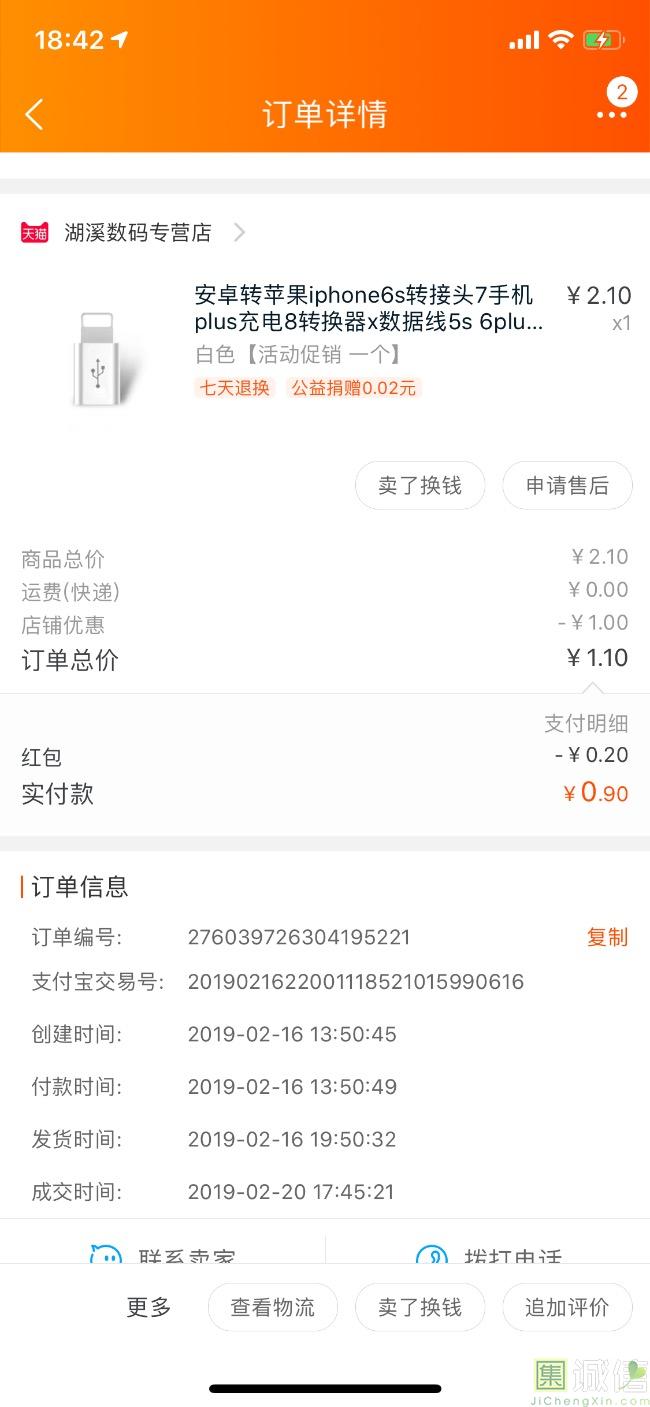
Task: Contact the seller via 联系卖家
Action: coord(165,1254)
